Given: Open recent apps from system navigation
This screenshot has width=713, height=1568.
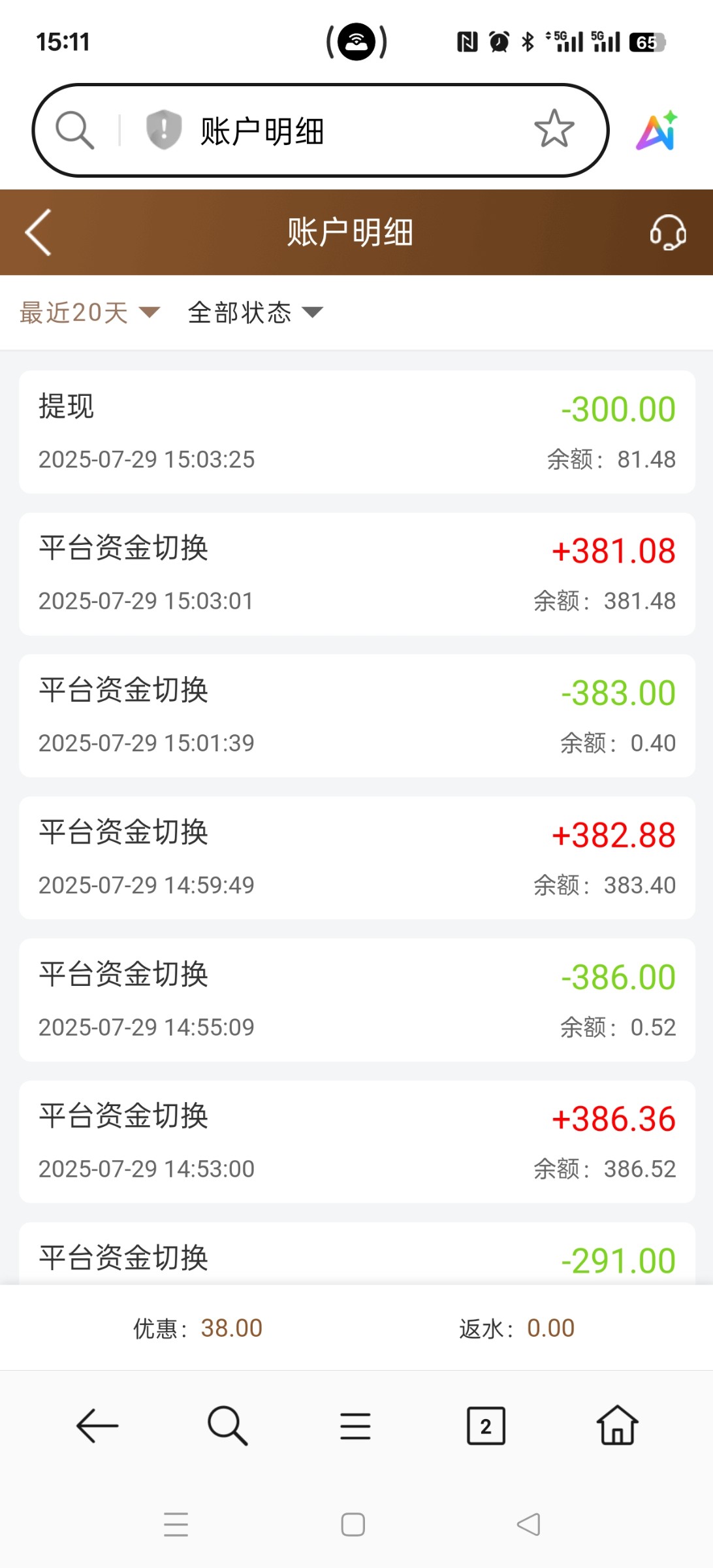Looking at the screenshot, I should click(x=176, y=1524).
